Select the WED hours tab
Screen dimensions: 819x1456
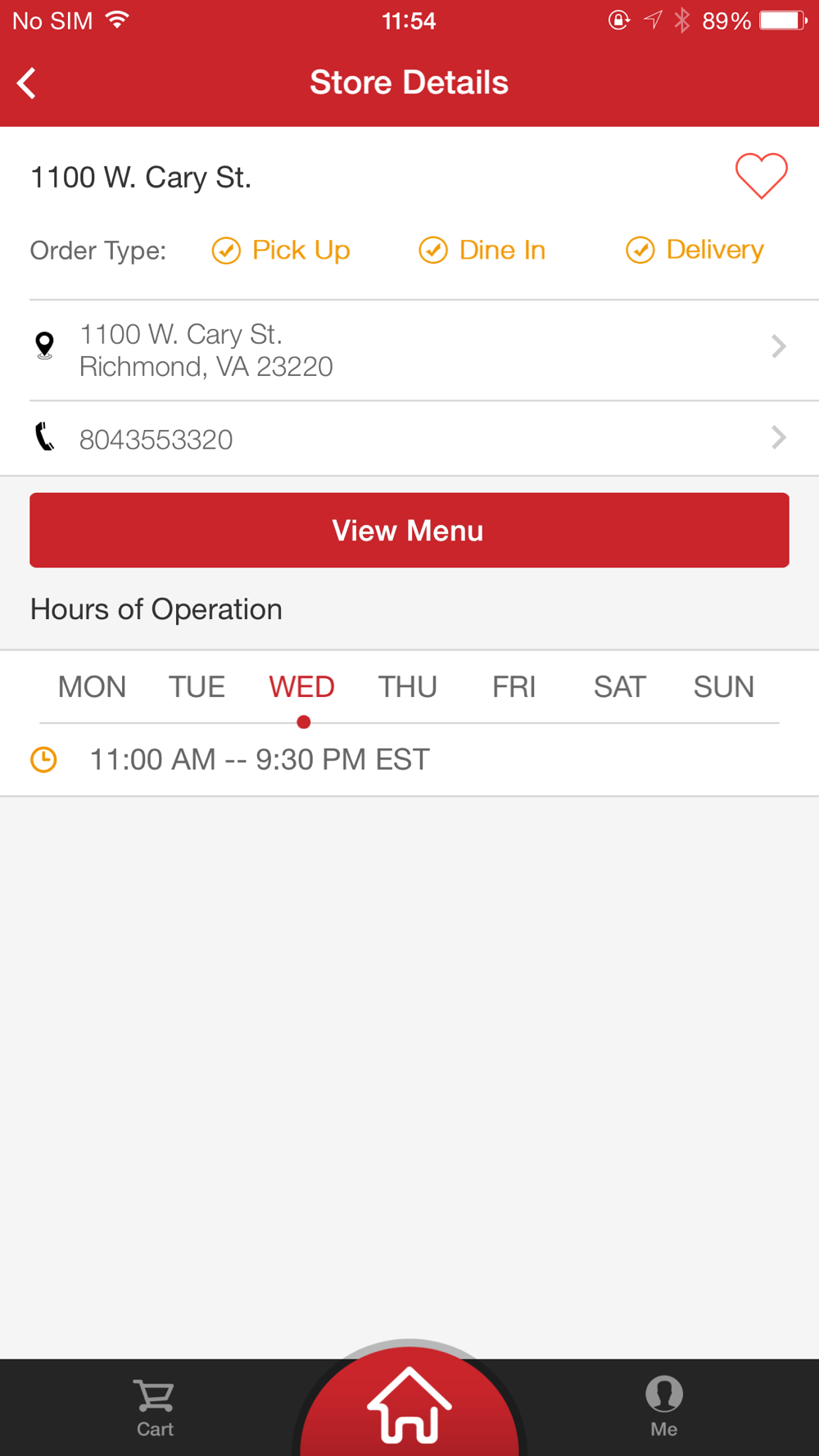point(301,686)
